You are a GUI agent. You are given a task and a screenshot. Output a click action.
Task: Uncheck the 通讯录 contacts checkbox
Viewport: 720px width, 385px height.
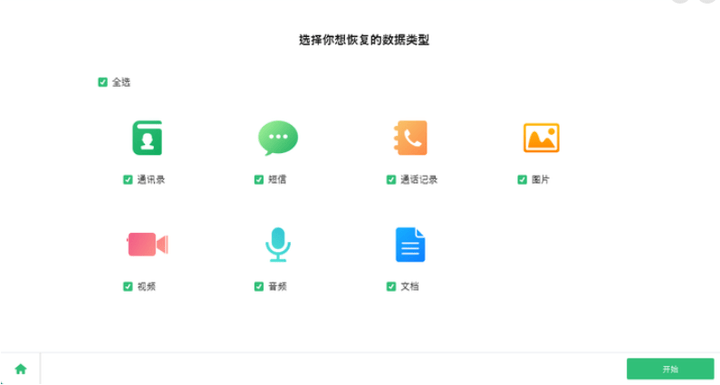coord(128,180)
